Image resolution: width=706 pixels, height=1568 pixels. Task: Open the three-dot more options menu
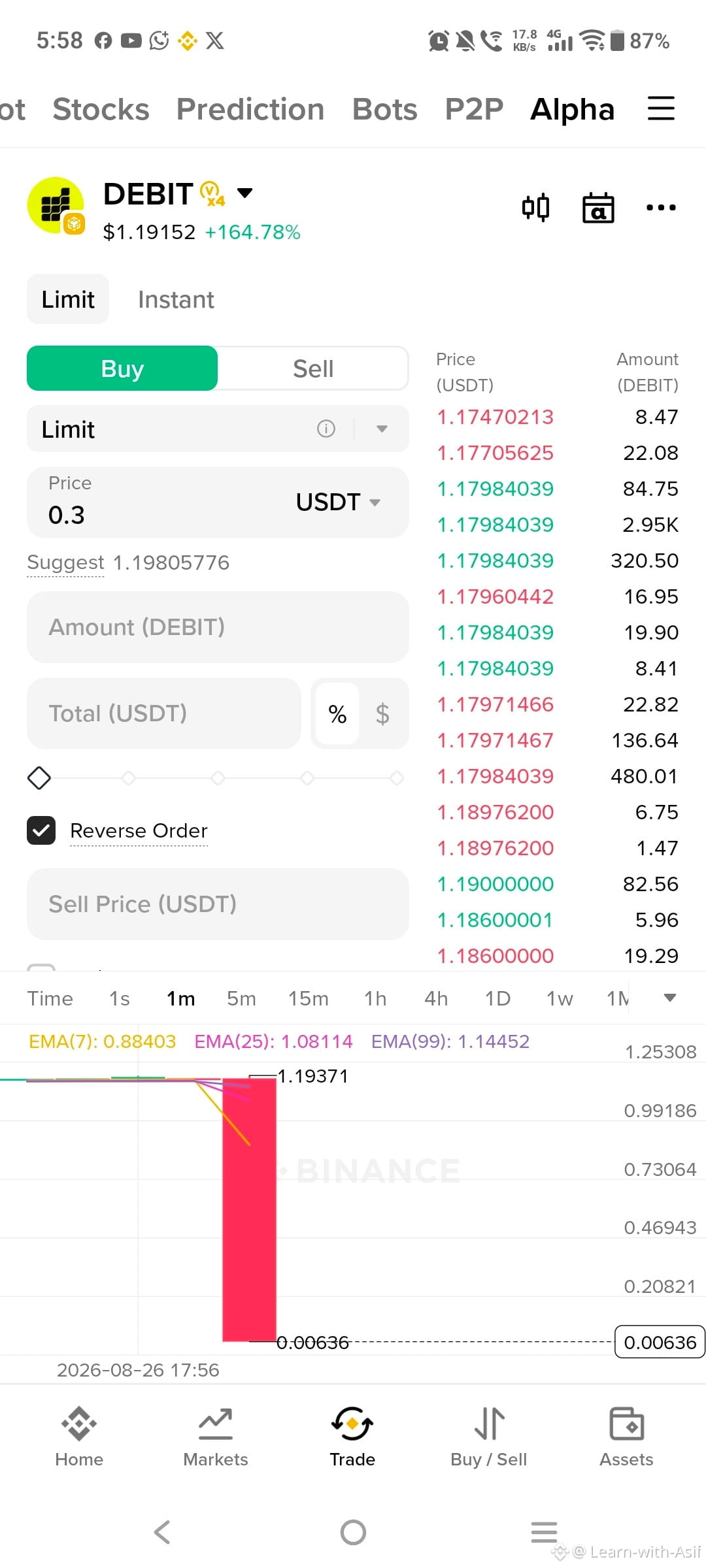click(661, 208)
